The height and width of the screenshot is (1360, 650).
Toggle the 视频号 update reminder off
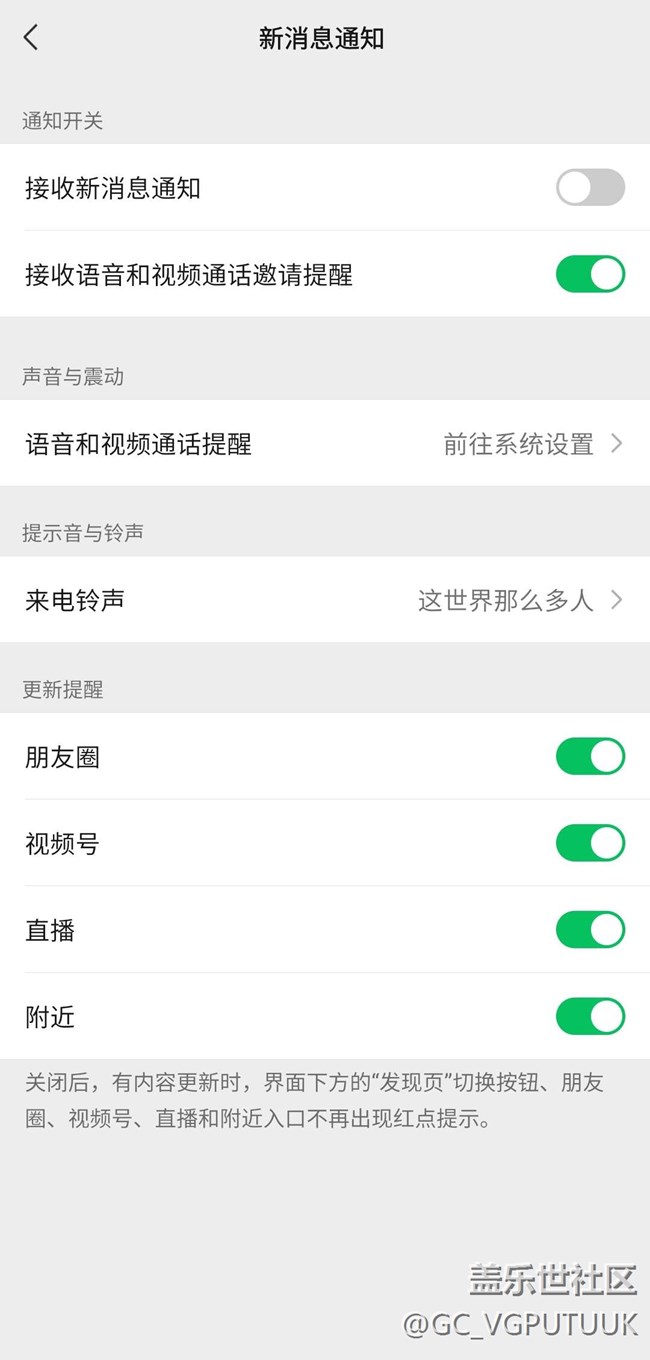(590, 843)
